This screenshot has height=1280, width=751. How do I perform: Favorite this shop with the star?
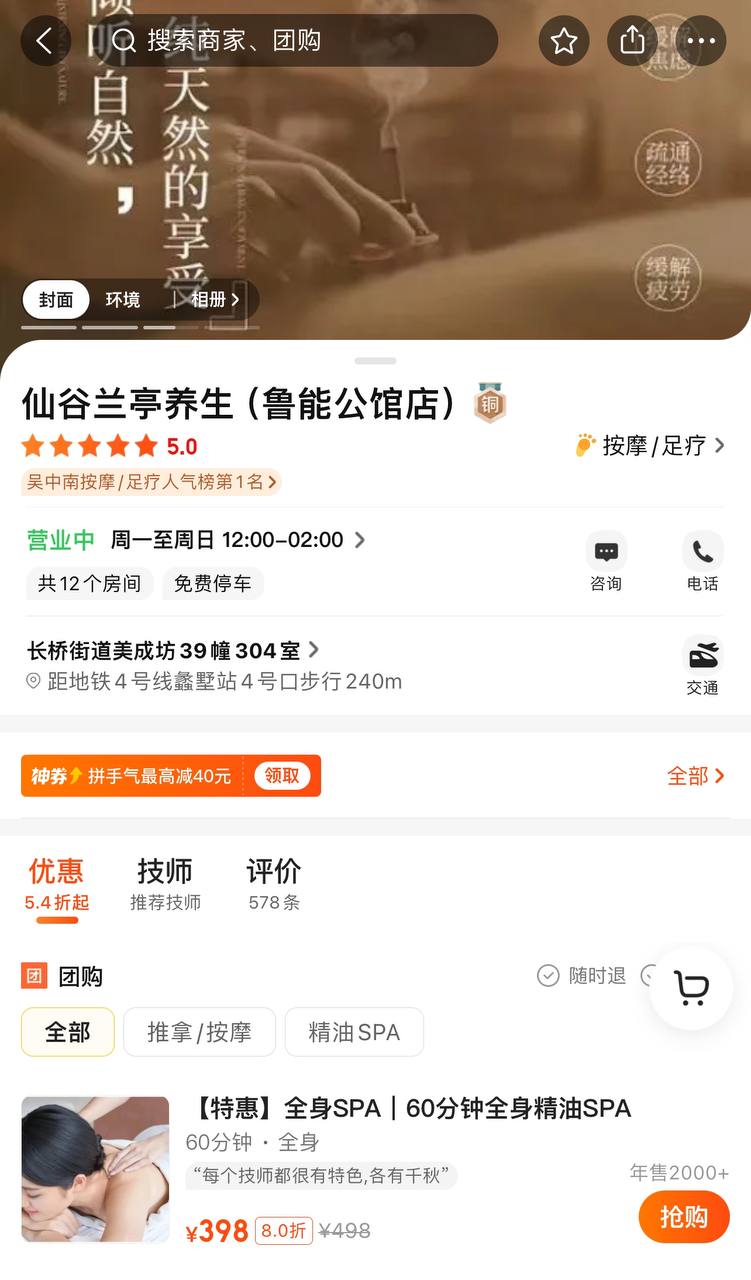[564, 41]
